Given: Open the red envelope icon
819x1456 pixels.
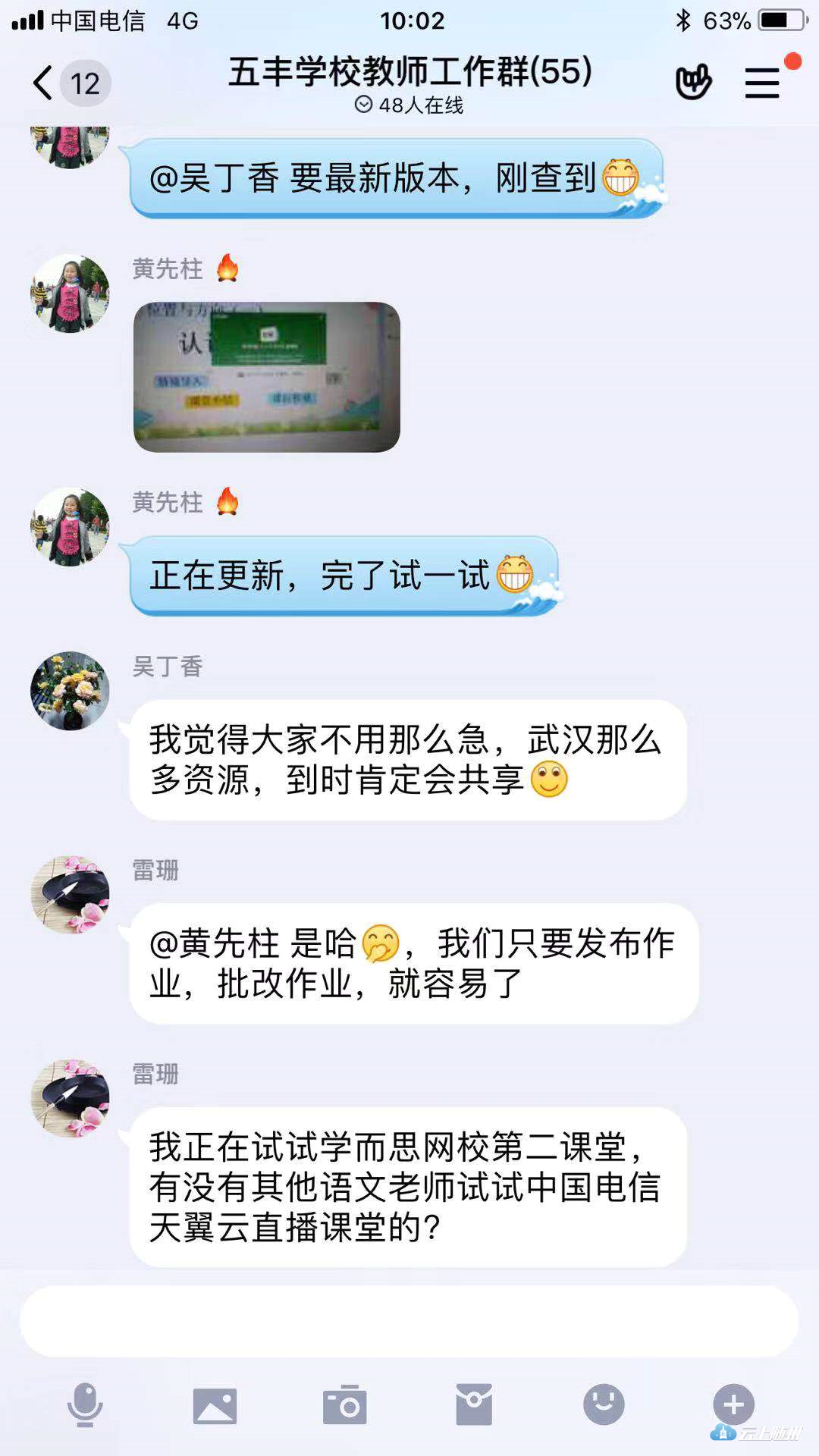Looking at the screenshot, I should pyautogui.click(x=475, y=1404).
